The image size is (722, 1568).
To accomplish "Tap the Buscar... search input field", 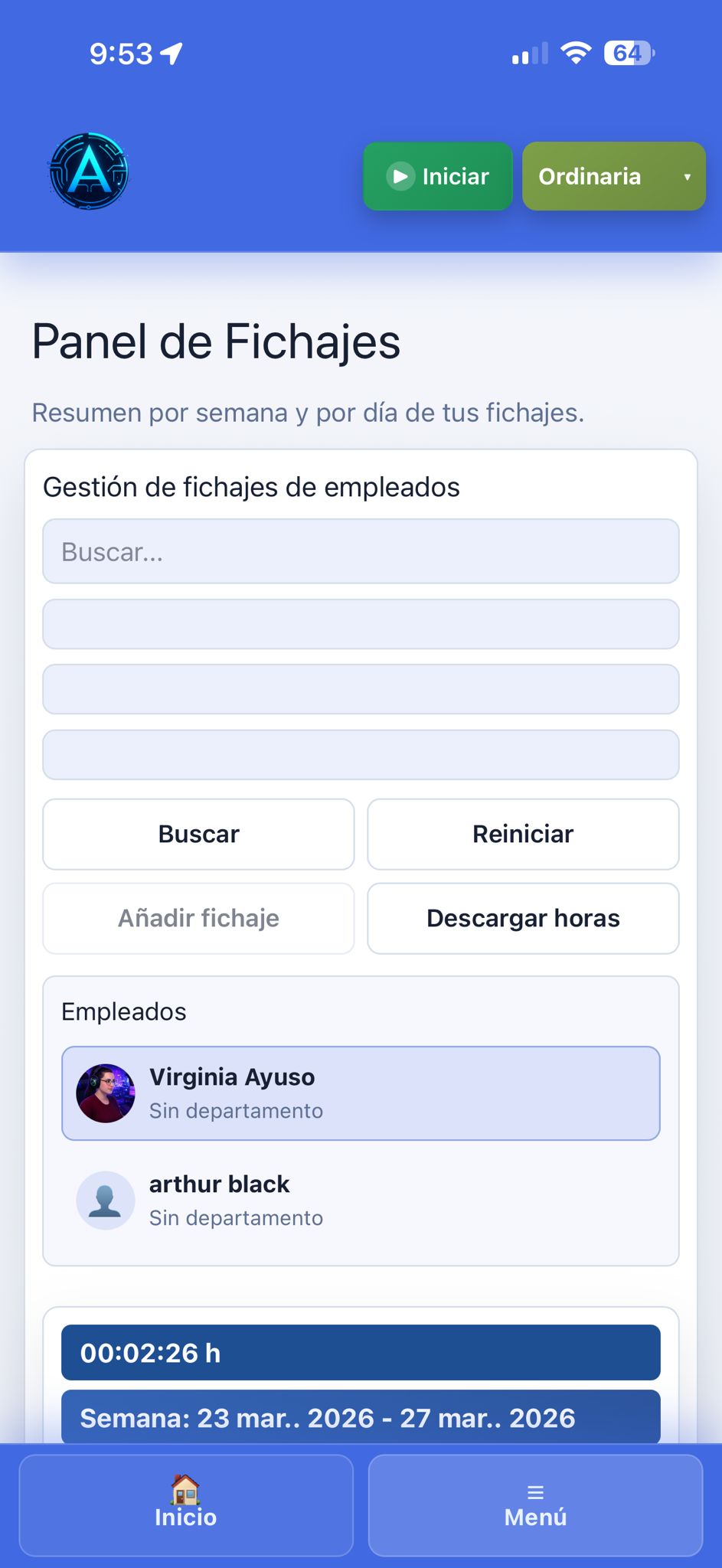I will coord(361,551).
